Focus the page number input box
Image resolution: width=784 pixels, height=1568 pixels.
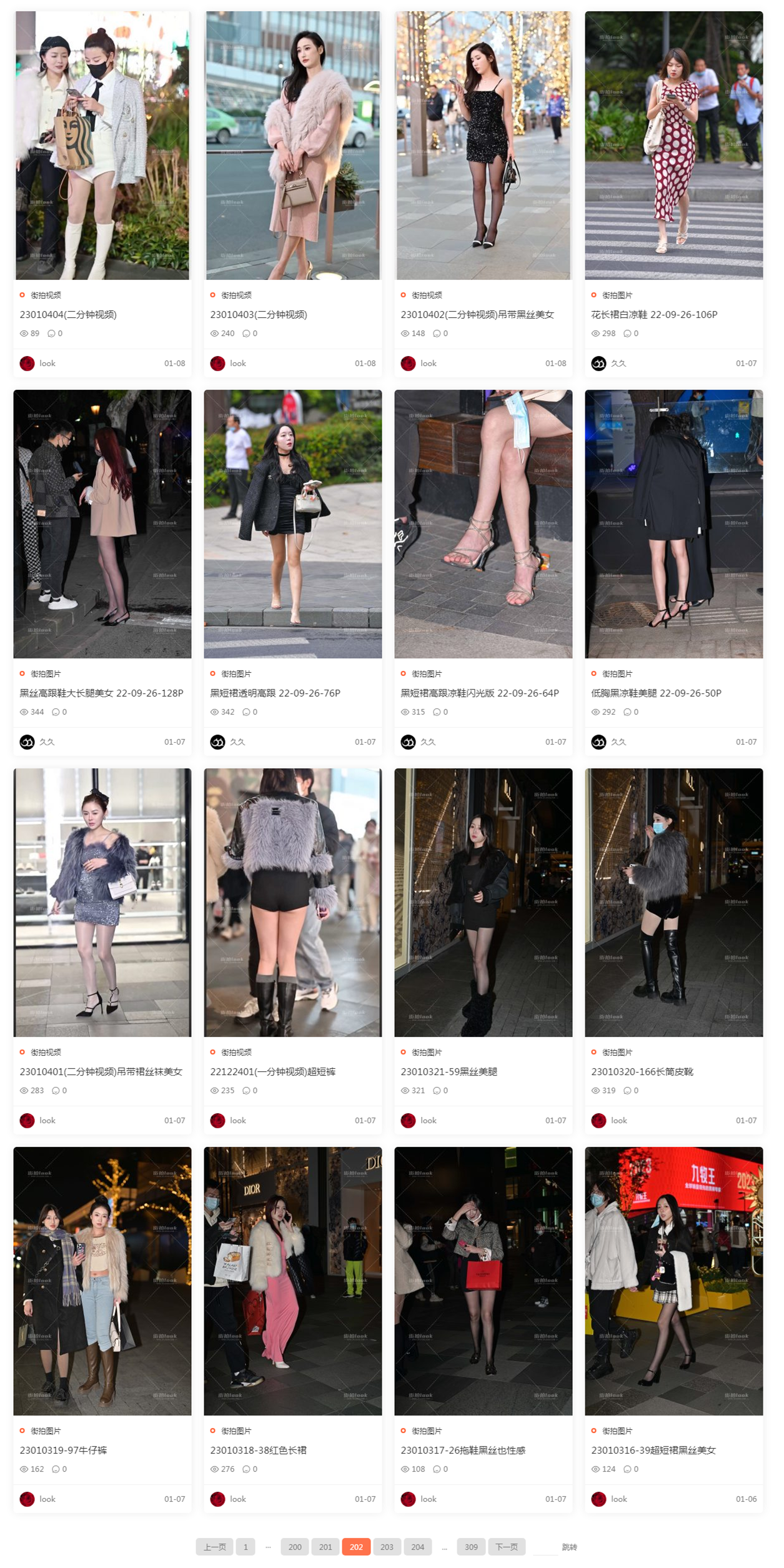click(545, 1547)
